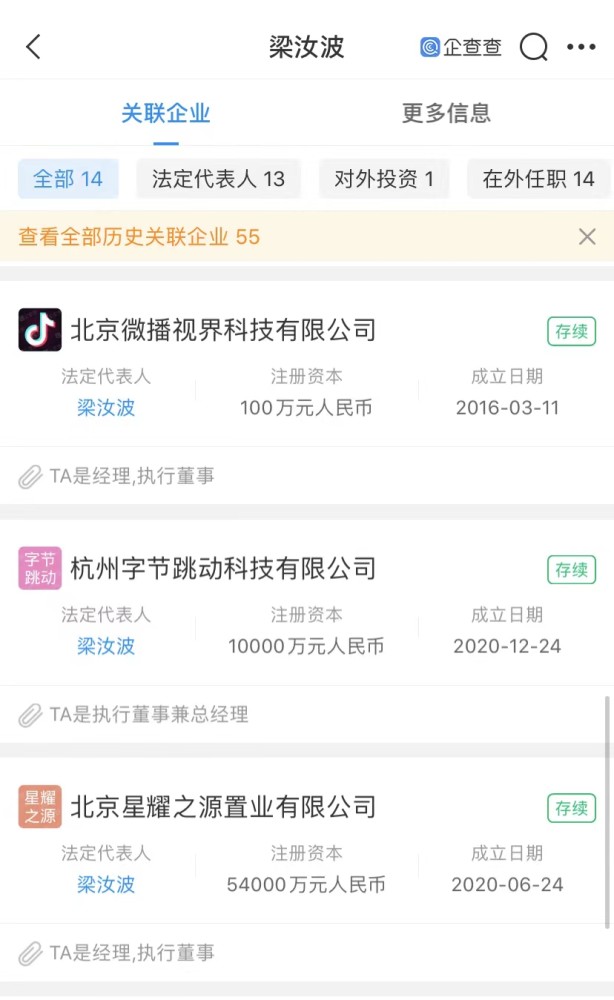Select the 全部 14 filter chip
614x1000 pixels.
[x=68, y=179]
